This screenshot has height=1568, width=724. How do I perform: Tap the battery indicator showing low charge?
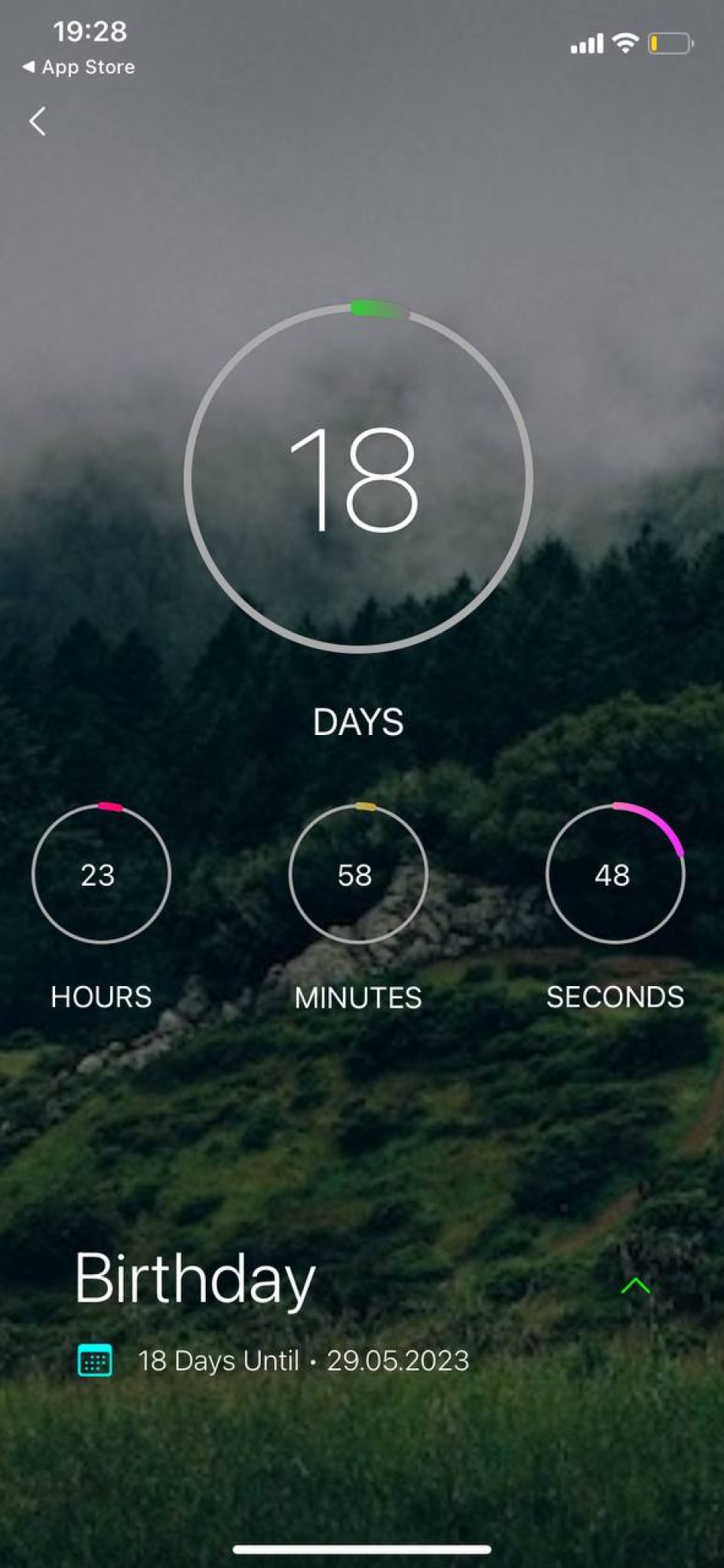(x=669, y=44)
